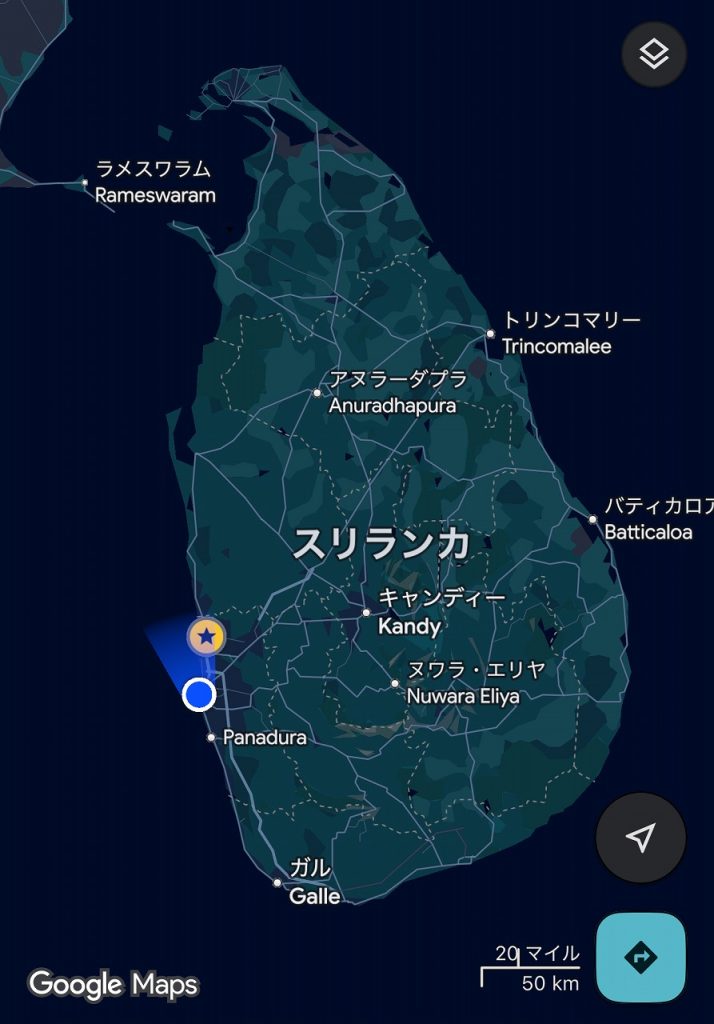The height and width of the screenshot is (1024, 714).
Task: Select the Anuradhapura city label
Action: pos(392,405)
